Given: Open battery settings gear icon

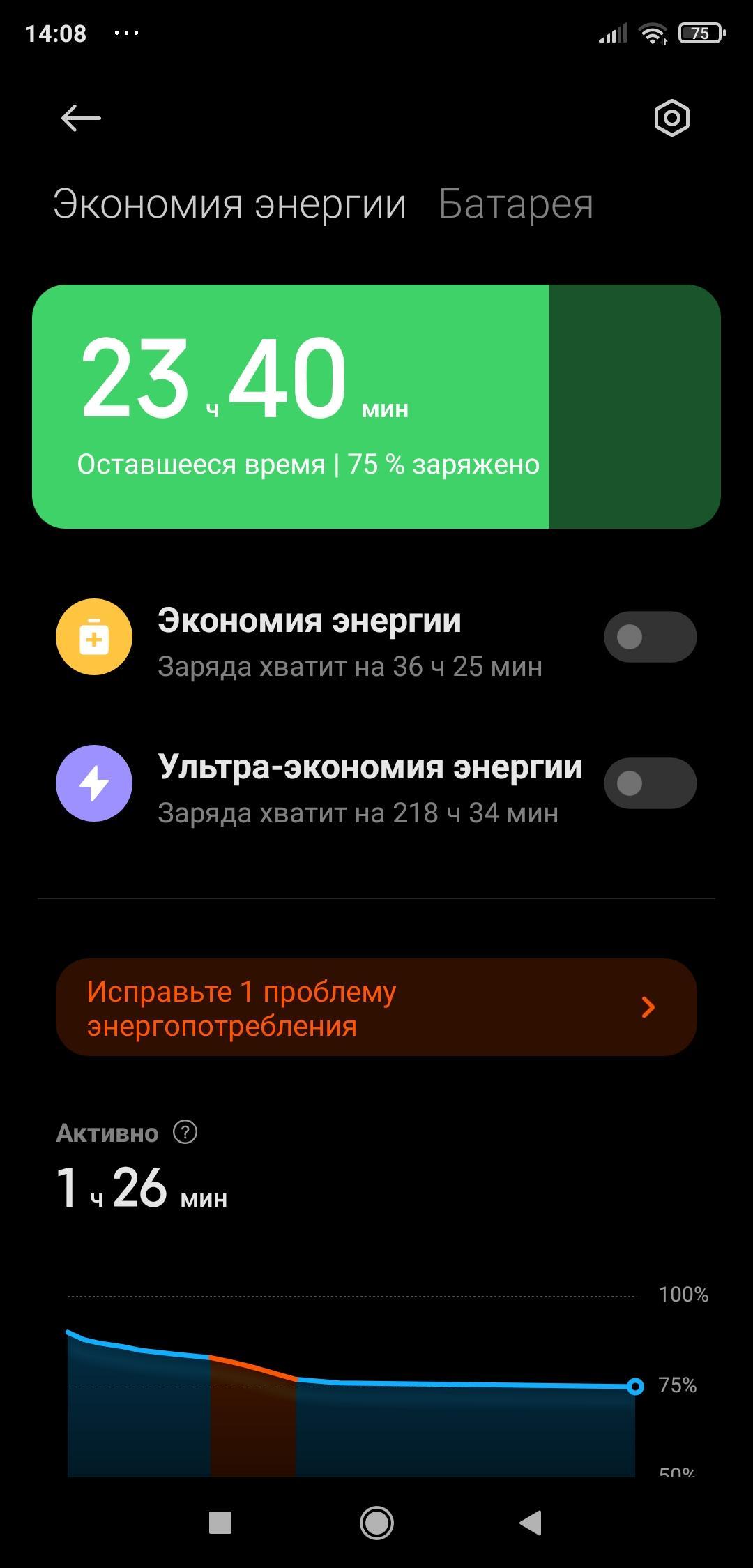Looking at the screenshot, I should click(x=671, y=118).
